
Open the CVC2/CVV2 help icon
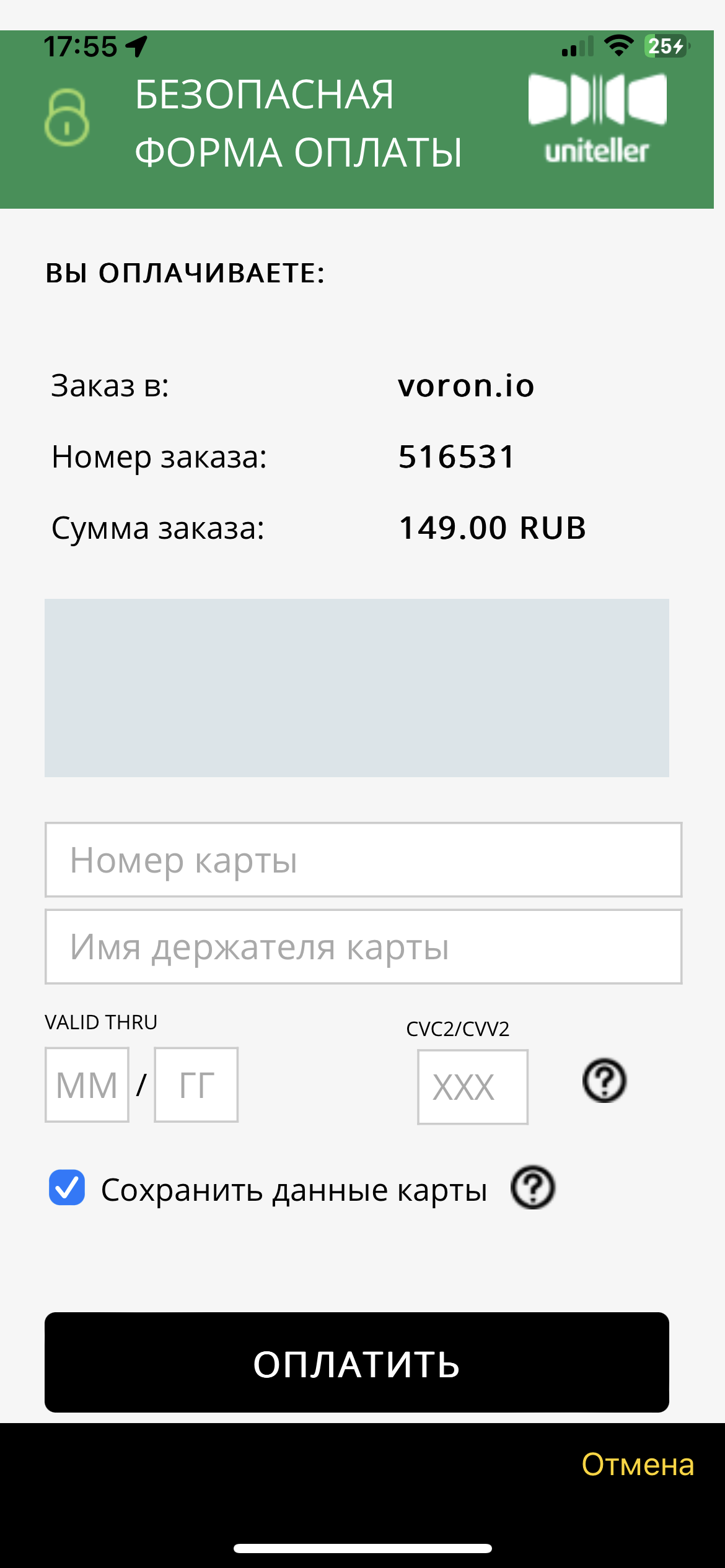point(604,1081)
